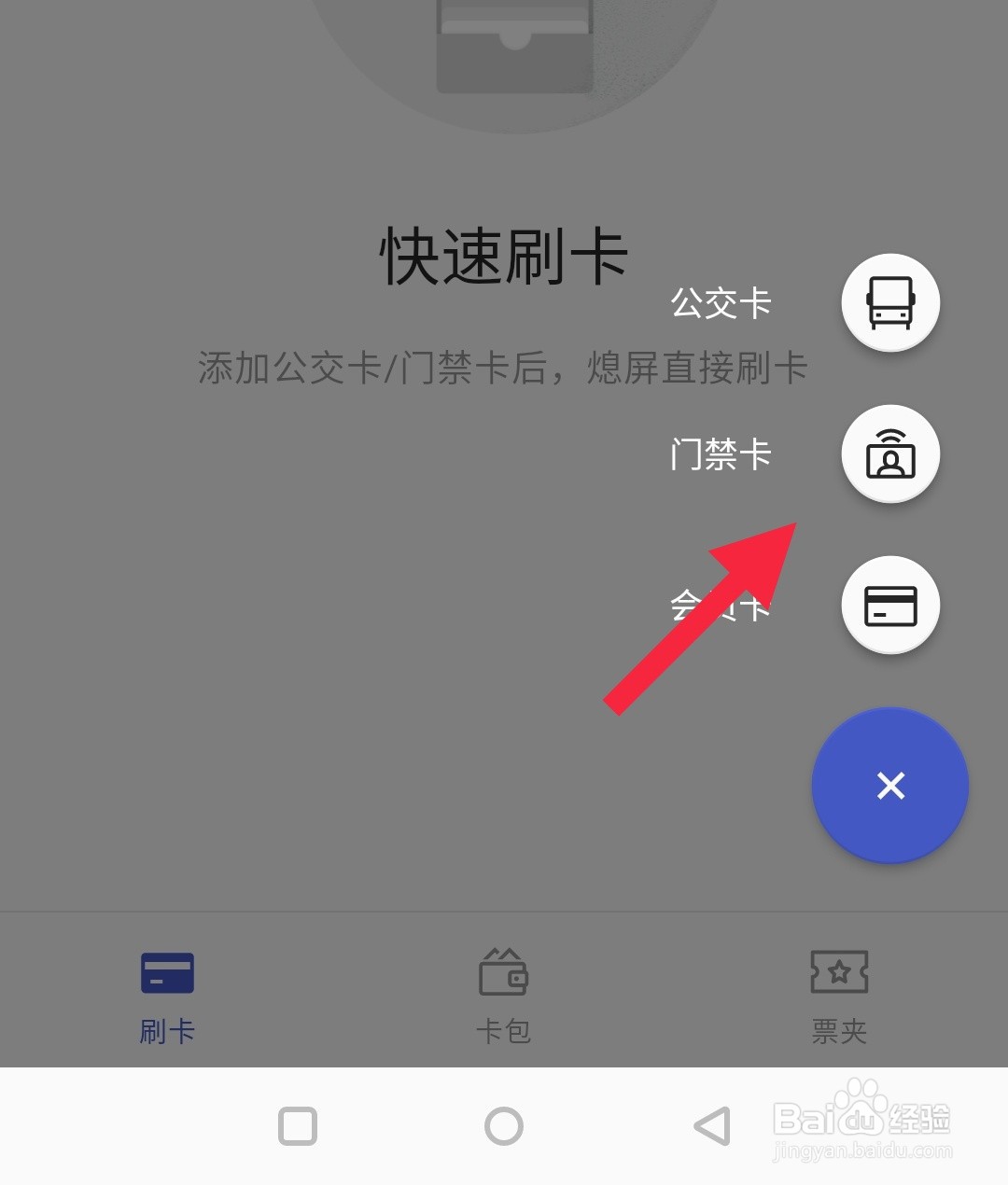Select the 门禁卡 text label
Screen dimensions: 1008x1185
pos(721,455)
